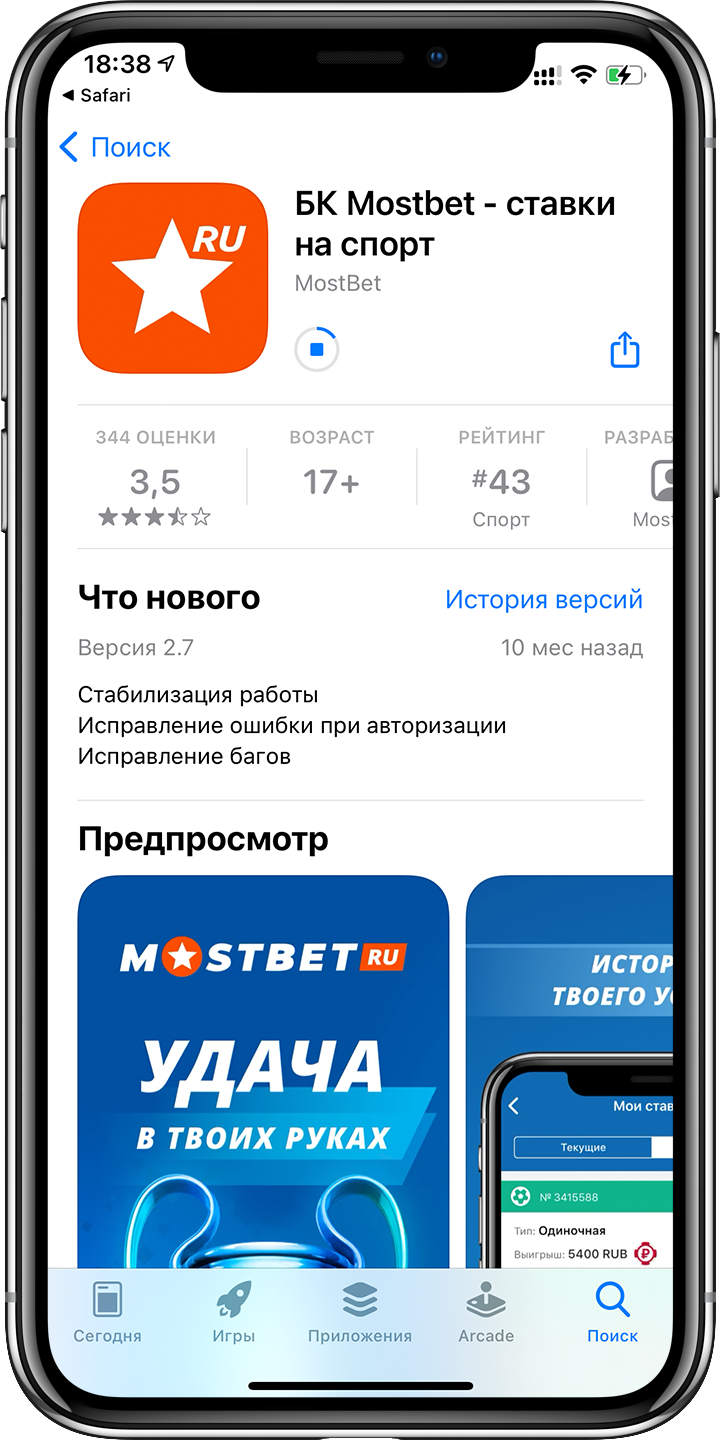Image resolution: width=720 pixels, height=1440 pixels.
Task: Open История версий link
Action: point(544,599)
